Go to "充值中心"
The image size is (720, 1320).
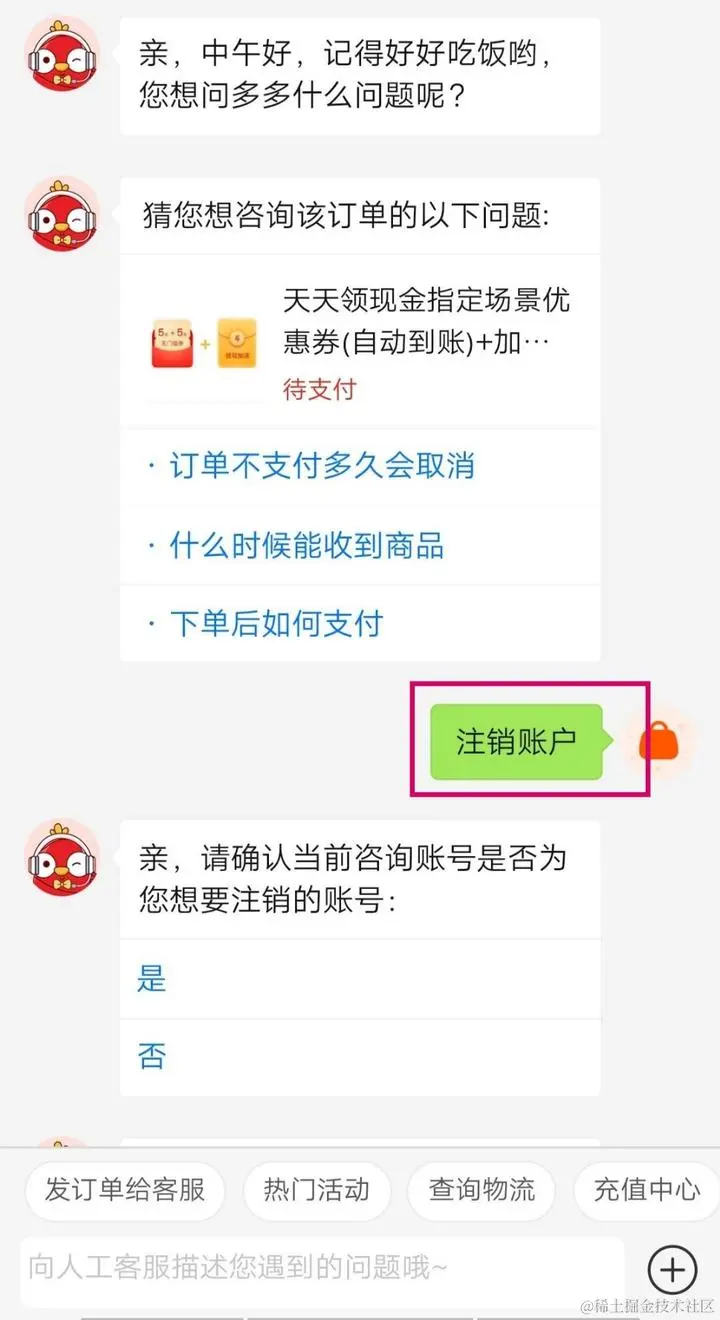coord(646,1190)
